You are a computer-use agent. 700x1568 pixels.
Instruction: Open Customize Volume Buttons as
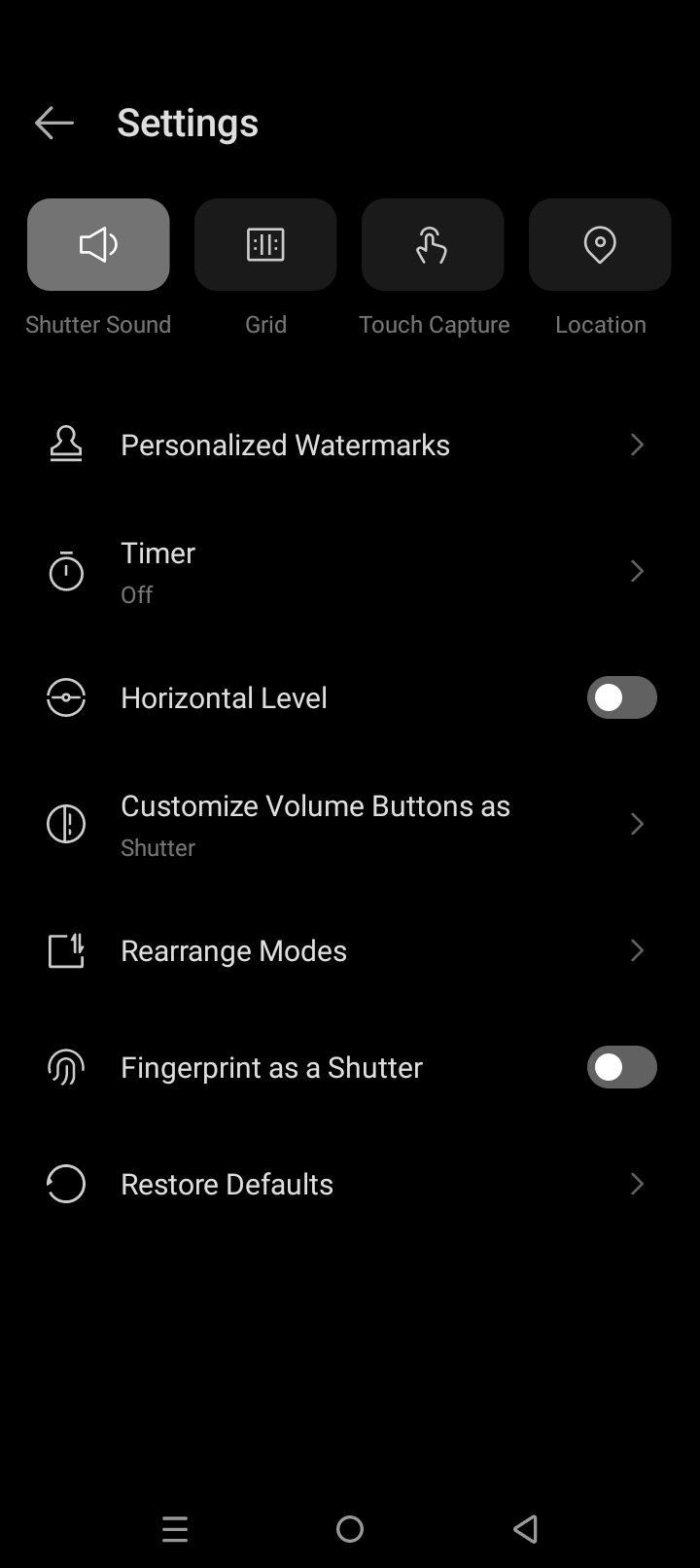350,824
